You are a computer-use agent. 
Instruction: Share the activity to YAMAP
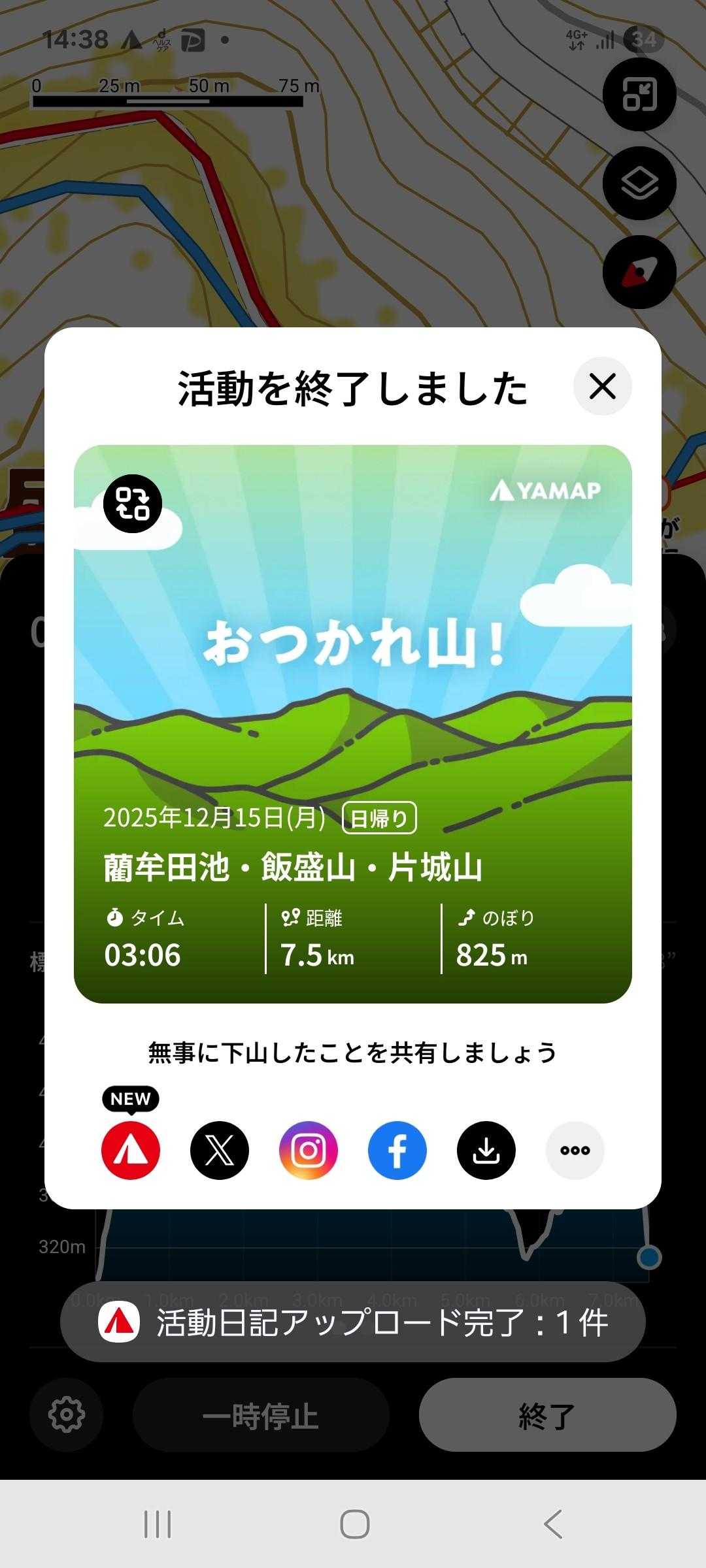(x=131, y=1151)
